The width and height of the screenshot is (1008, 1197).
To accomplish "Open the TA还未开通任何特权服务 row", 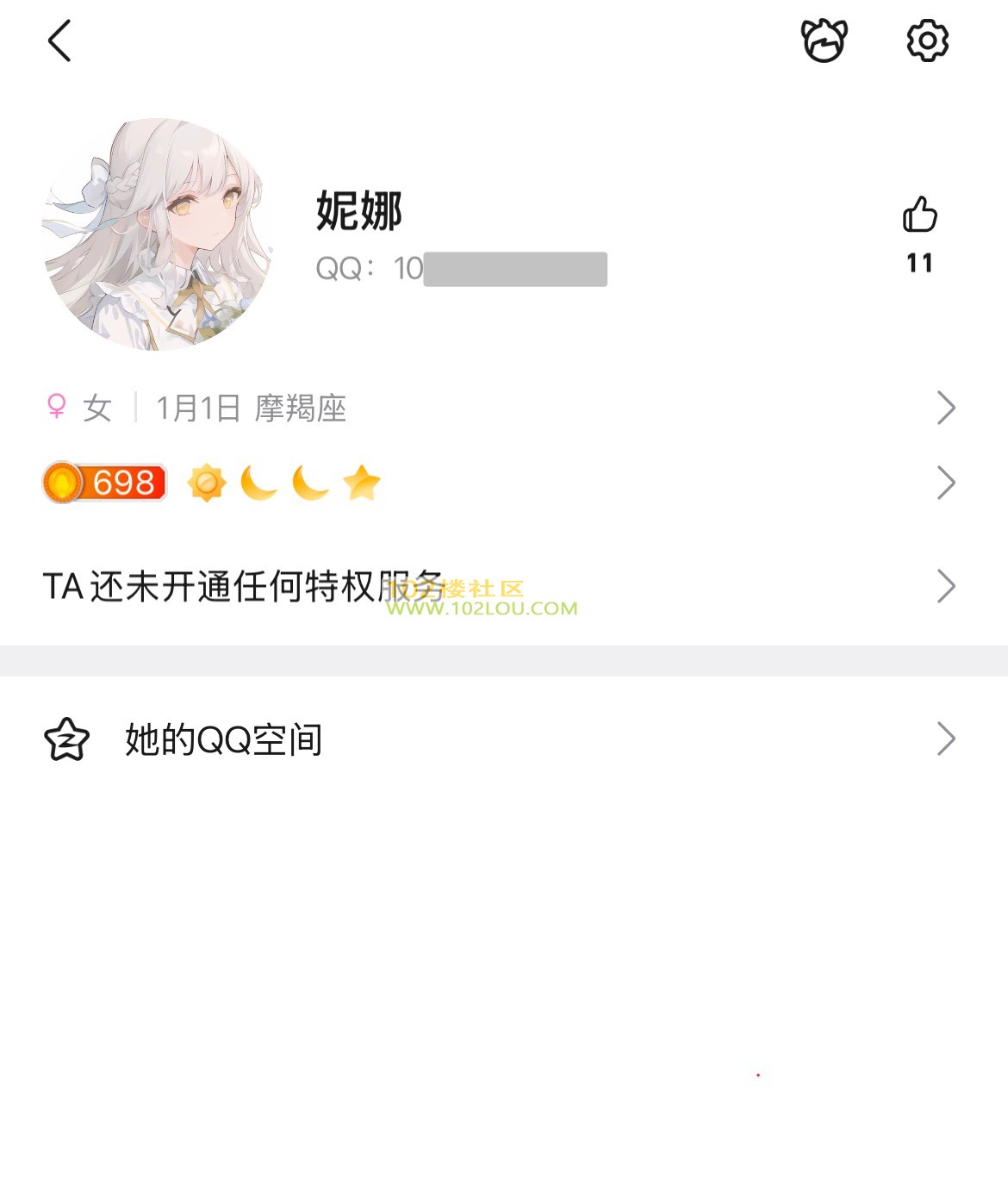I will [x=500, y=587].
